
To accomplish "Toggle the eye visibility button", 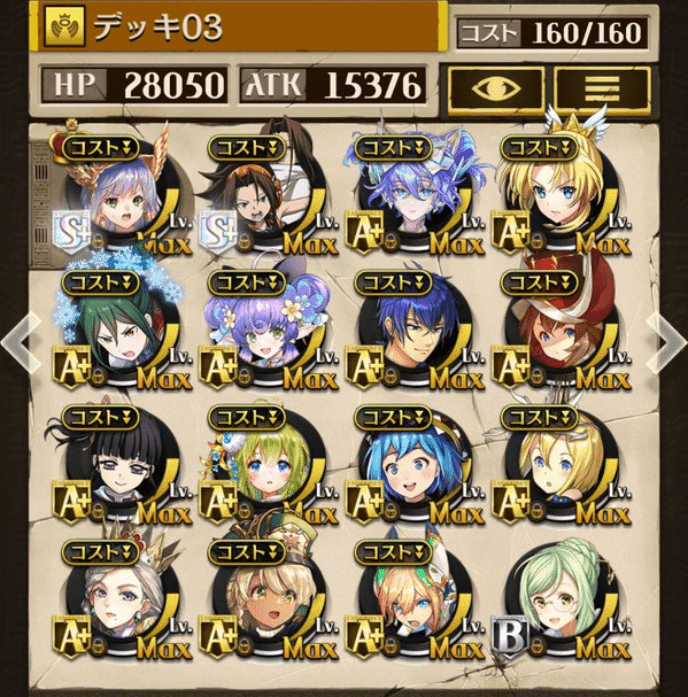I will [x=496, y=87].
